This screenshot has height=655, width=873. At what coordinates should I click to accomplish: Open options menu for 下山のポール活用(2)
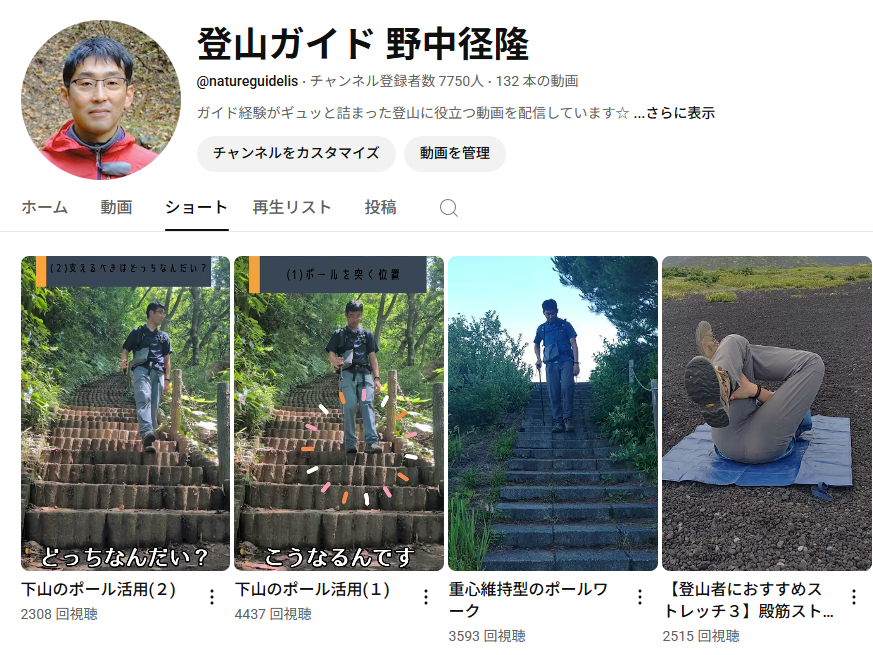(x=212, y=597)
